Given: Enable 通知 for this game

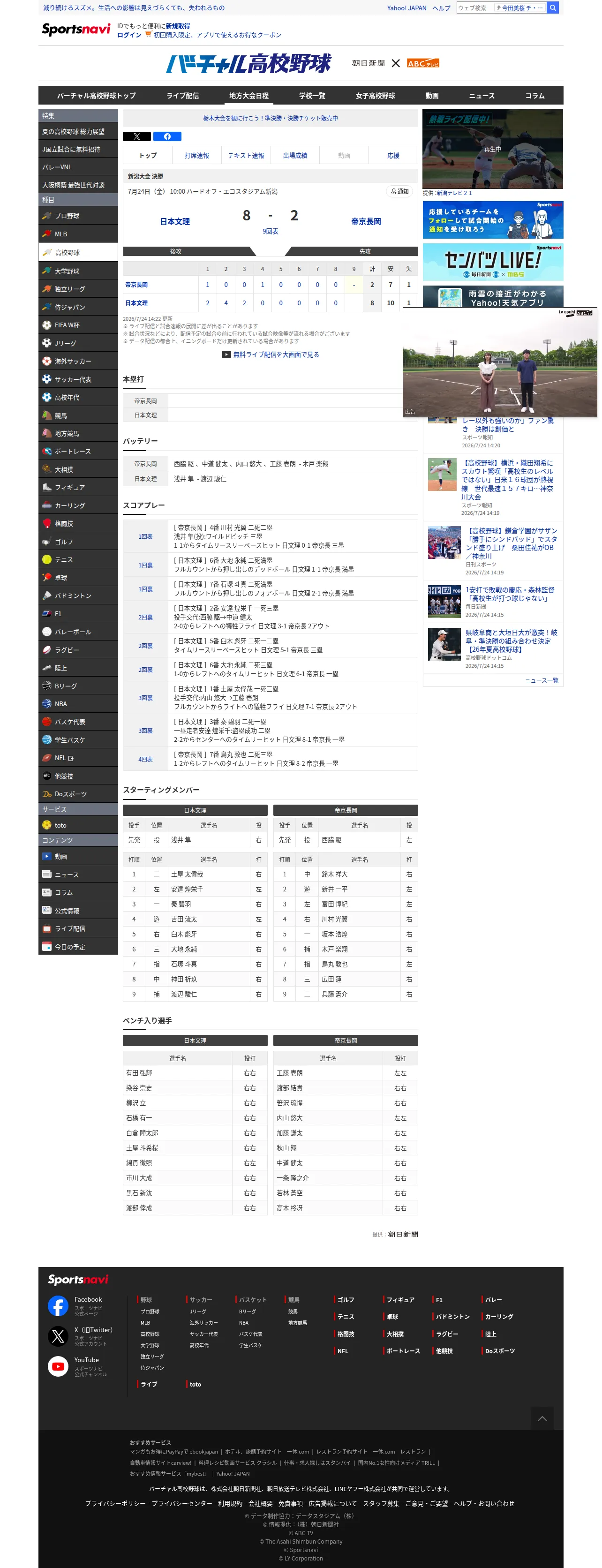Looking at the screenshot, I should pos(399,191).
